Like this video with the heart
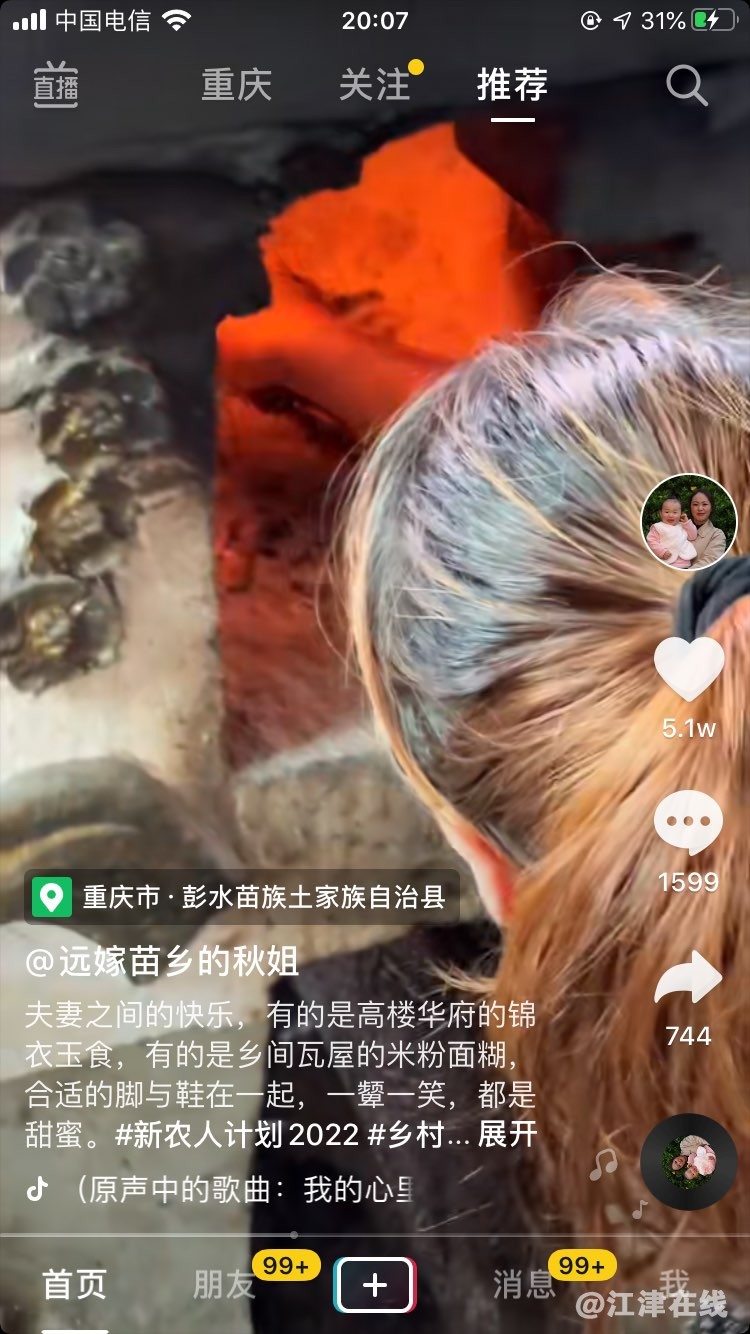 (x=688, y=670)
